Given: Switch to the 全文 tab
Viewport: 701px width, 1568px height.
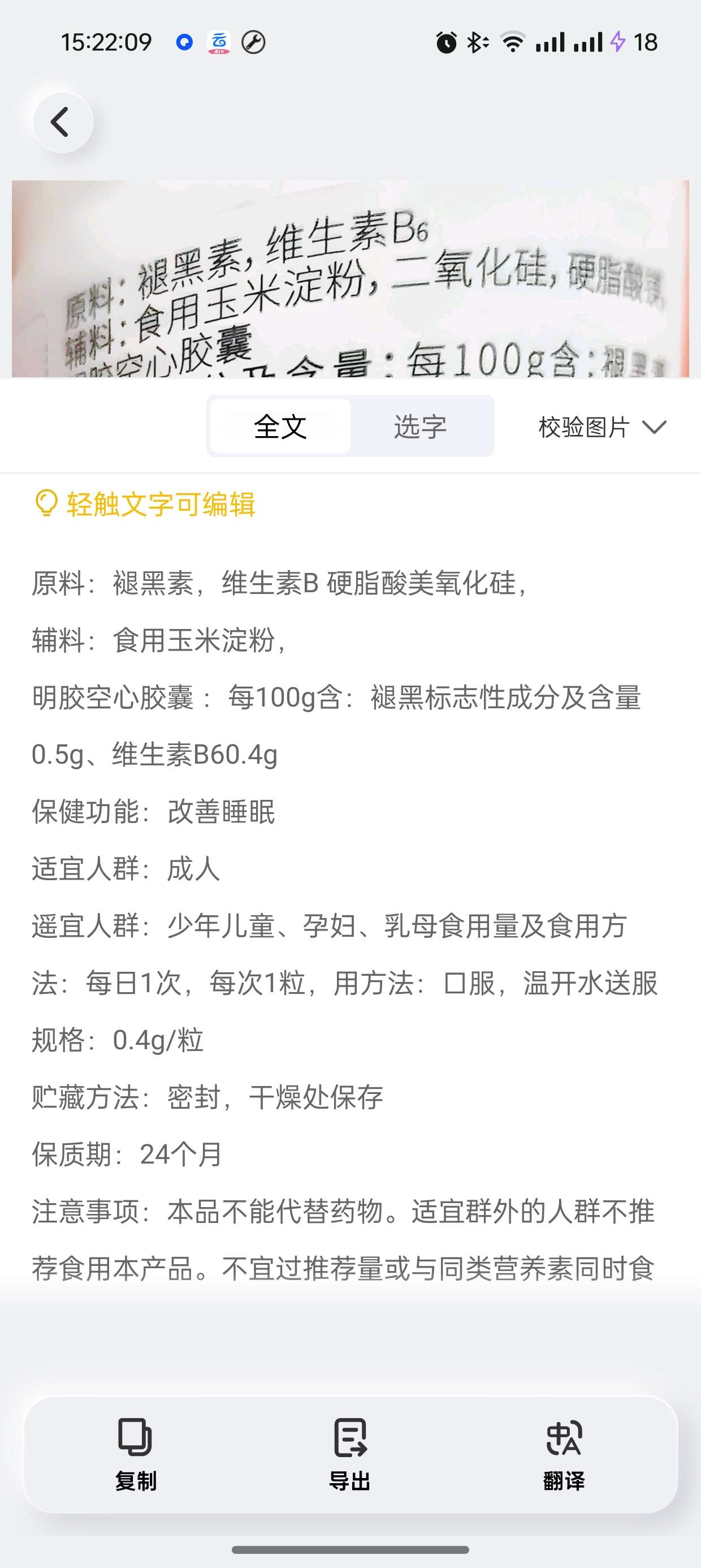Looking at the screenshot, I should point(280,426).
